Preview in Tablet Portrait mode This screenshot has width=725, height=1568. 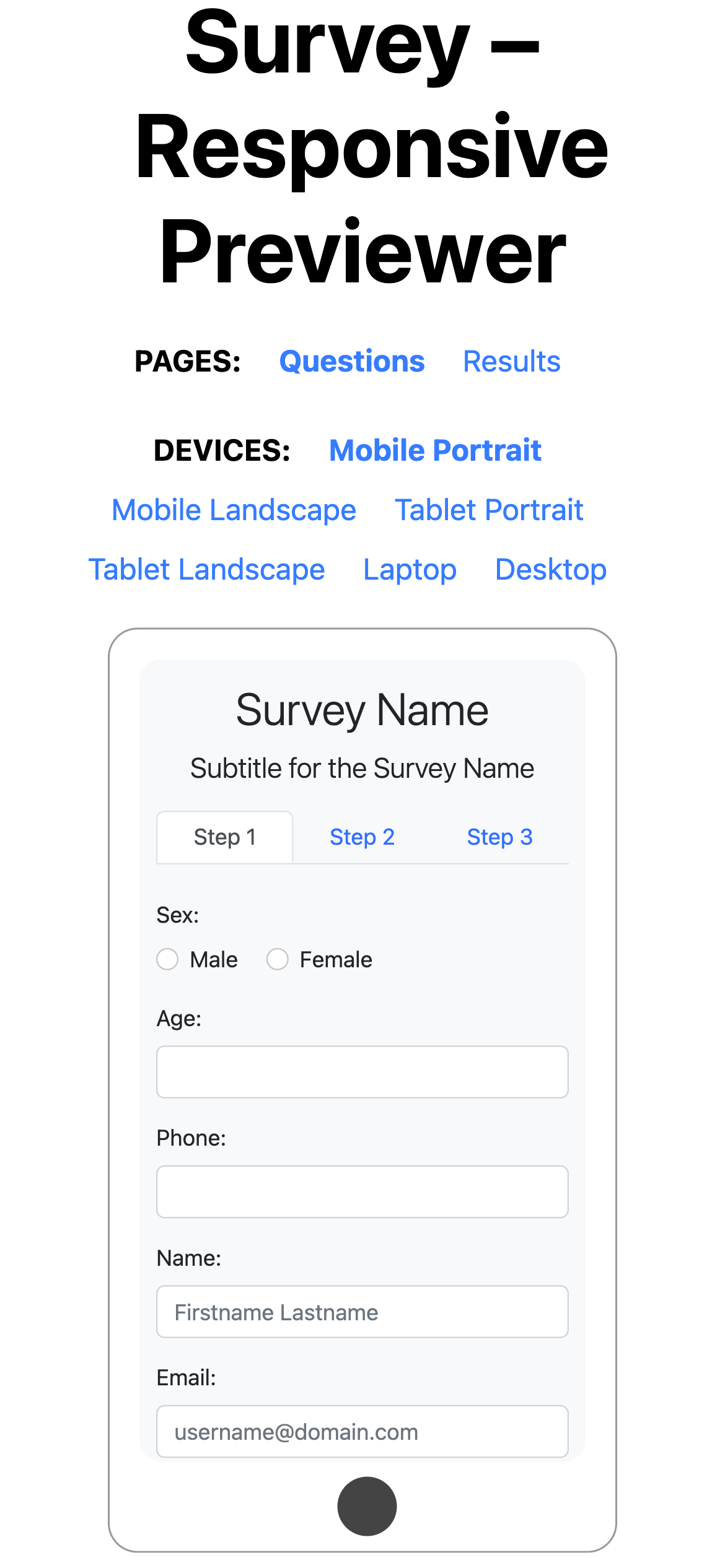click(x=489, y=510)
